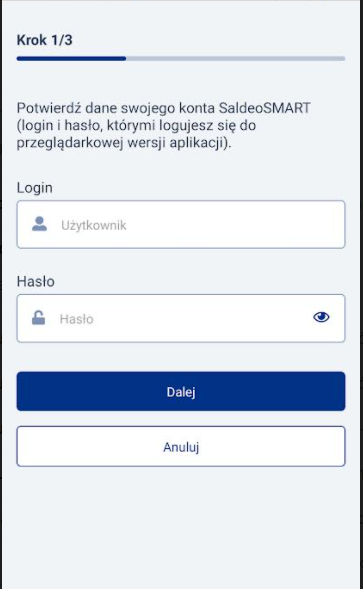This screenshot has height=589, width=363.
Task: Cancel setup with the Anuluj button
Action: 181,447
